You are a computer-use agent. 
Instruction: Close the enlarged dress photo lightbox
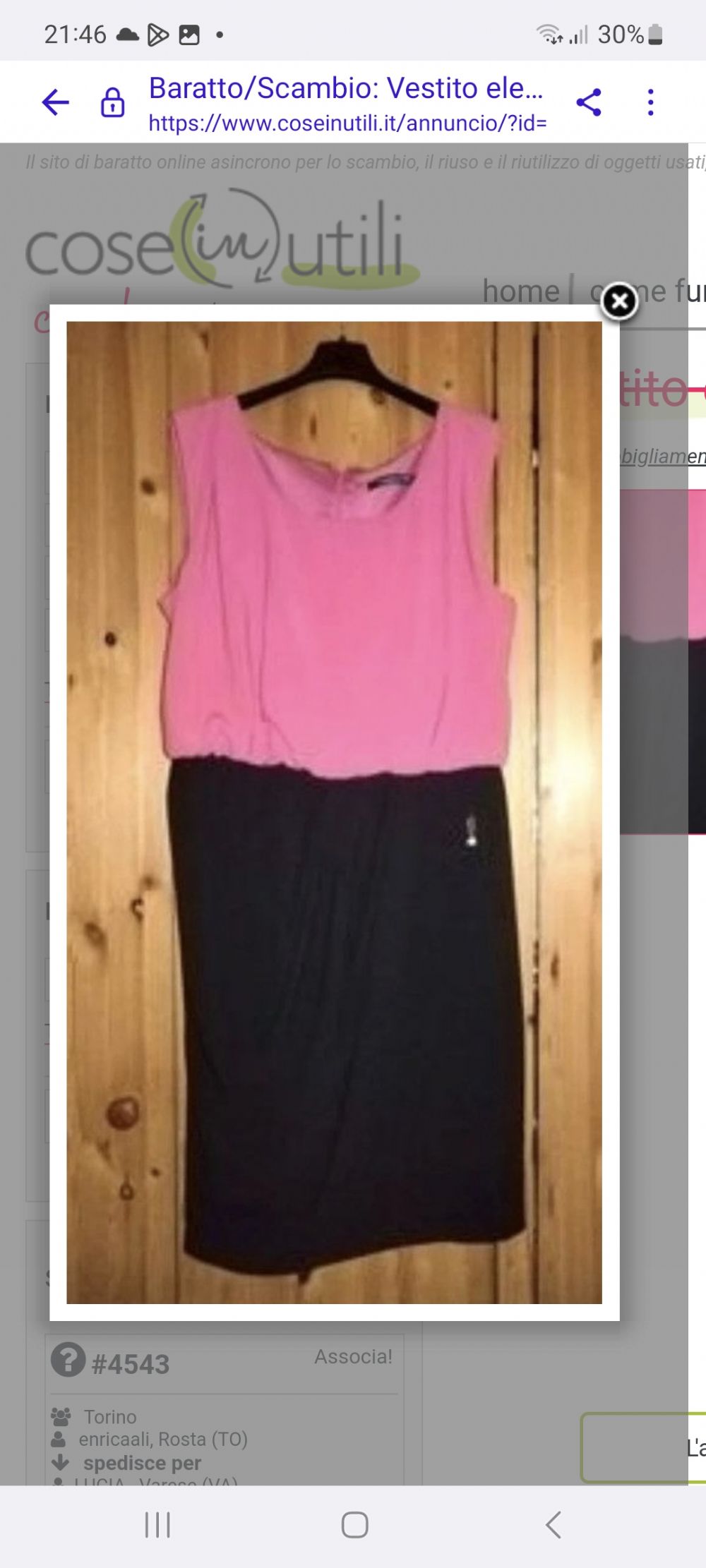[619, 302]
